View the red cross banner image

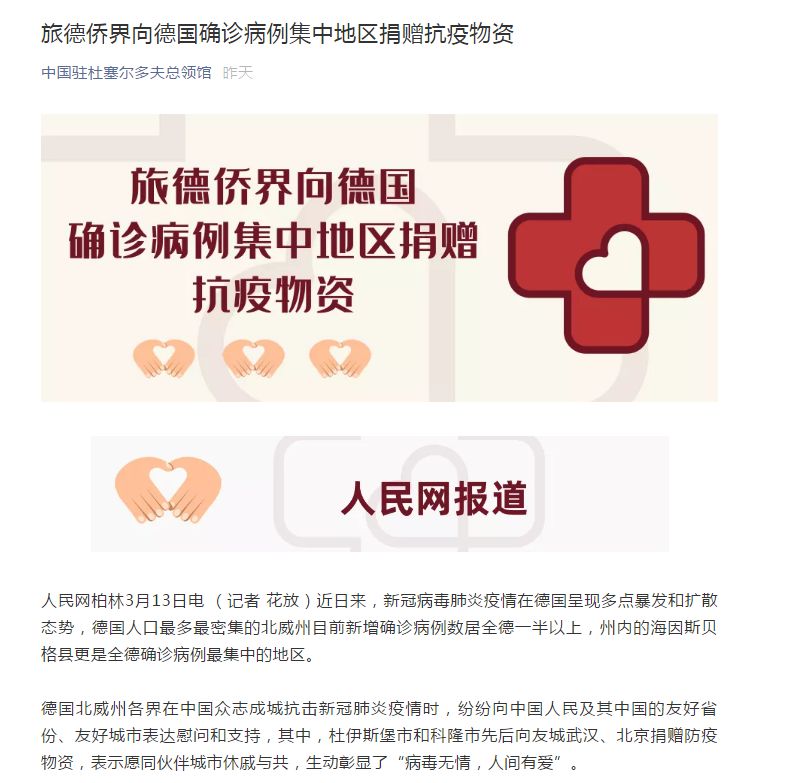tap(379, 258)
